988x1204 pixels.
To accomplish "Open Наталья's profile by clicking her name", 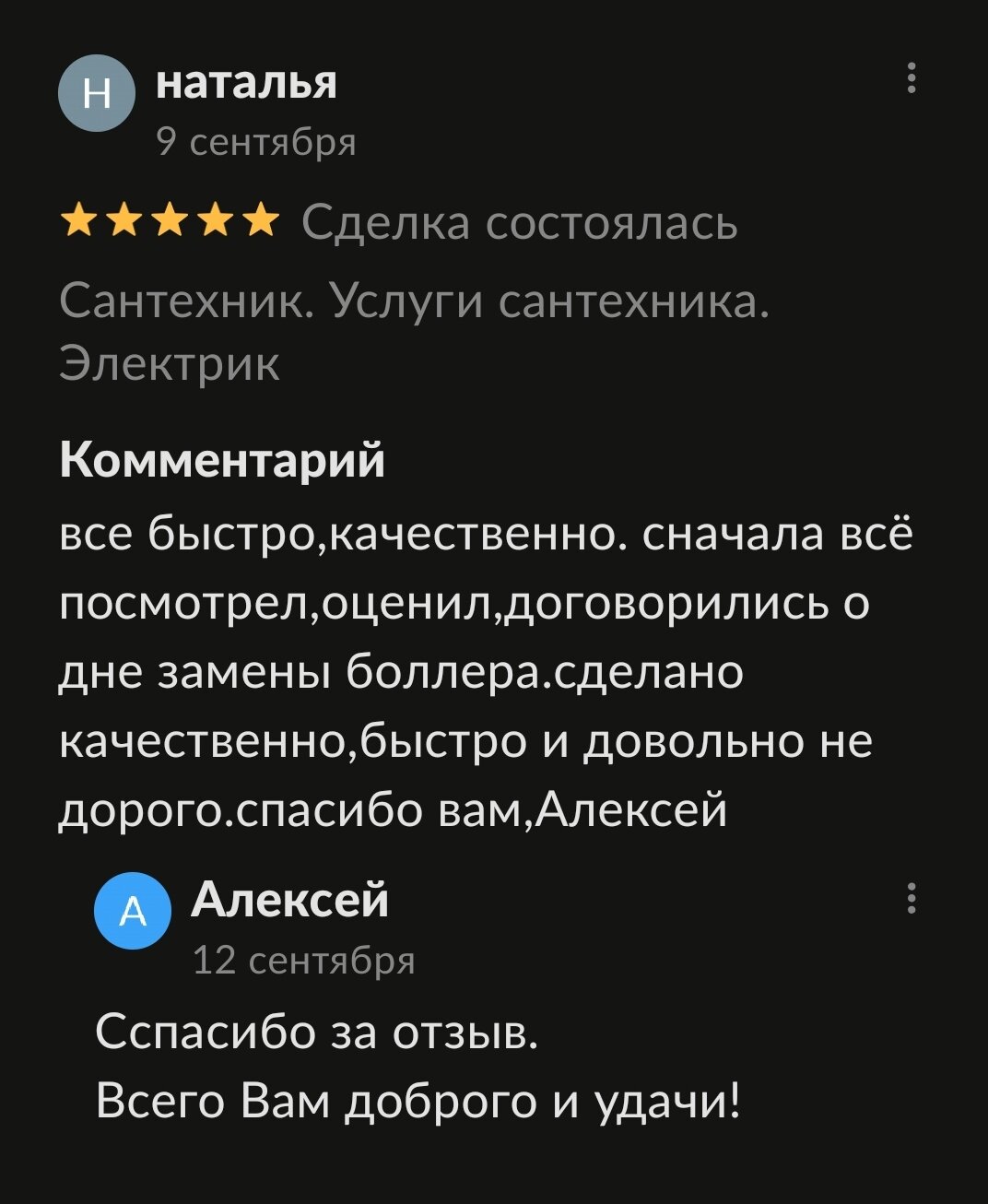I will [x=247, y=85].
